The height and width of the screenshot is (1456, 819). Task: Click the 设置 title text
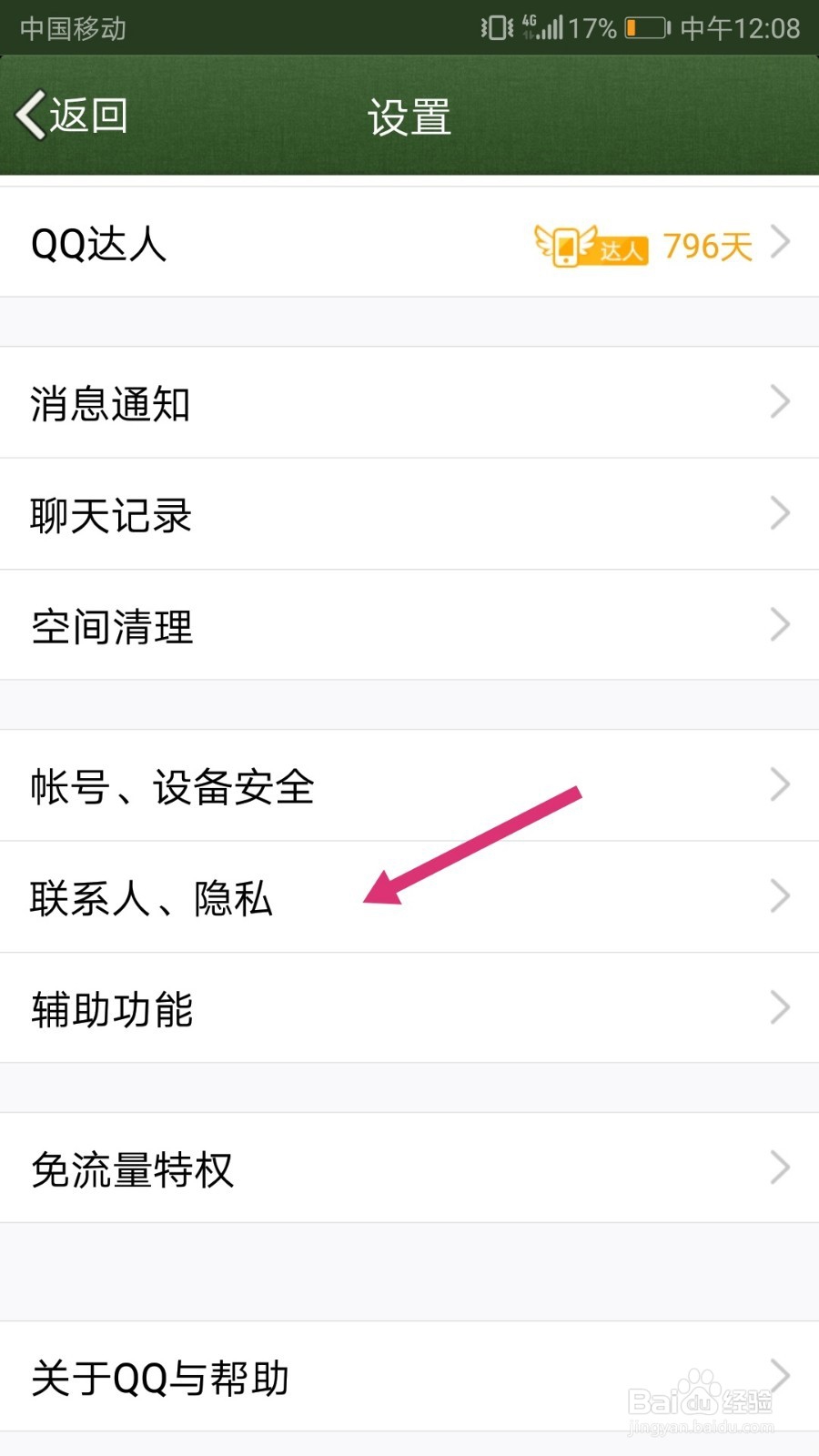409,116
